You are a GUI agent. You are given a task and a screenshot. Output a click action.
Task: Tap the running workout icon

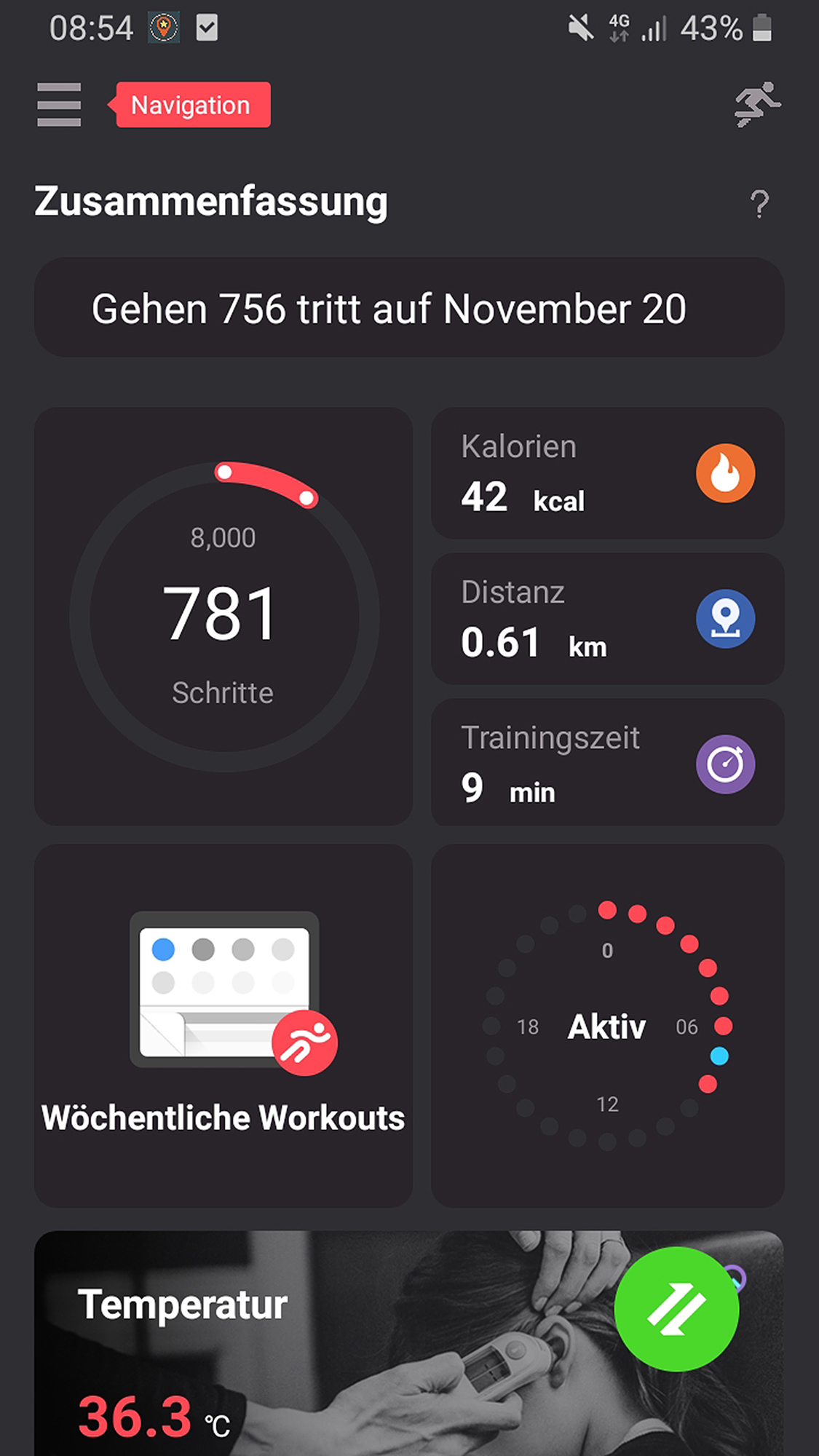pos(757,105)
